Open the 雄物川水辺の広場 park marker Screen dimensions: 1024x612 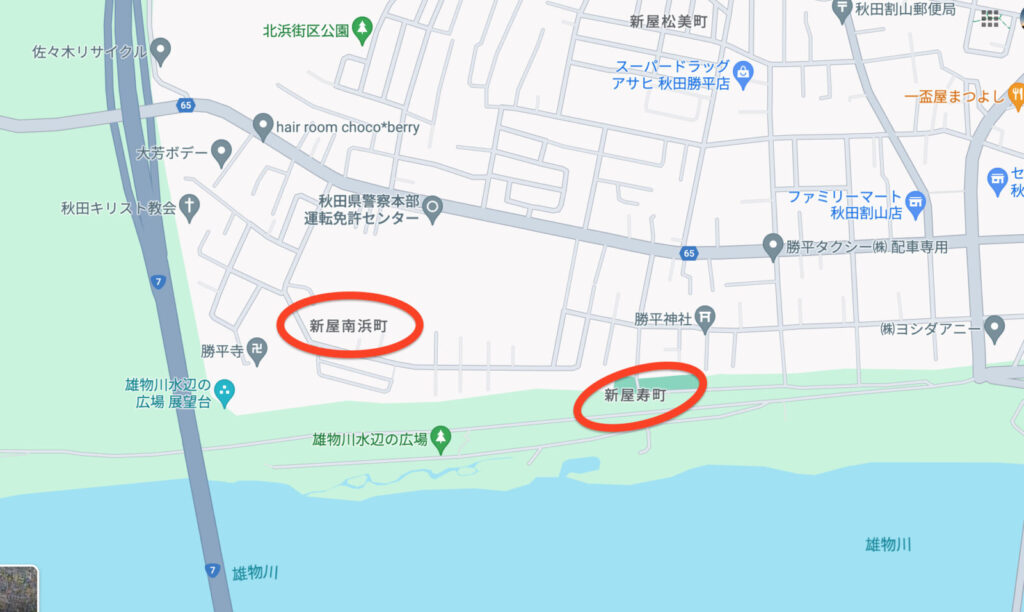[x=441, y=438]
